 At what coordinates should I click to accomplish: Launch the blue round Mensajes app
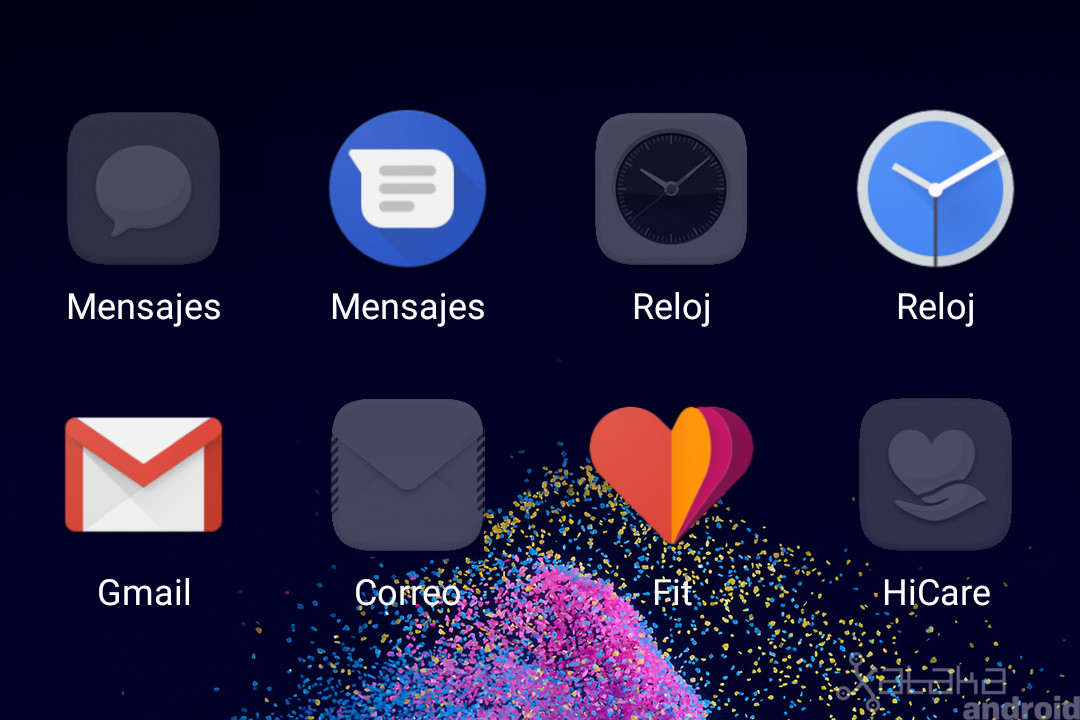pos(408,188)
